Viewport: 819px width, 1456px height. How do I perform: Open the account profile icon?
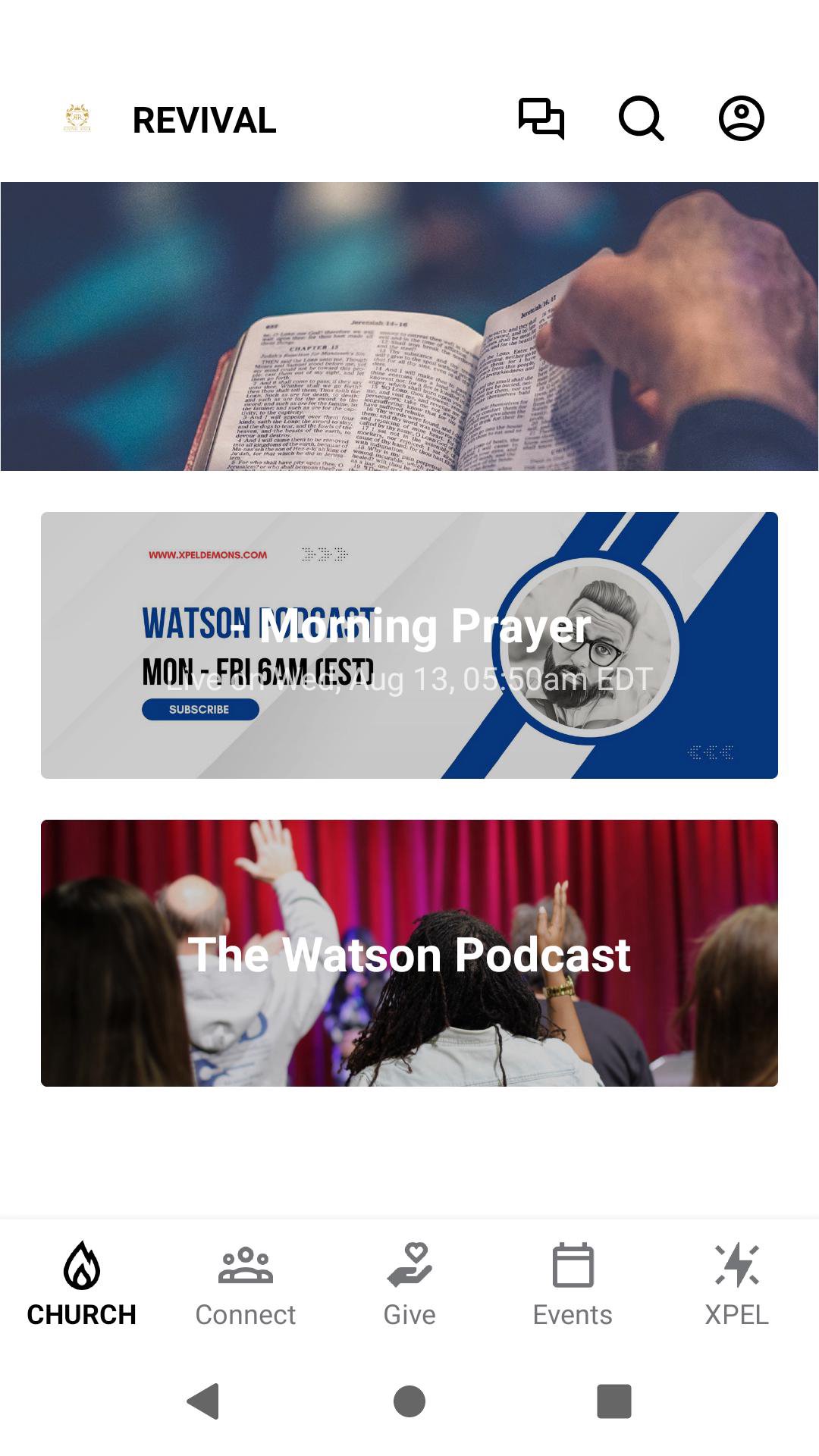click(741, 119)
